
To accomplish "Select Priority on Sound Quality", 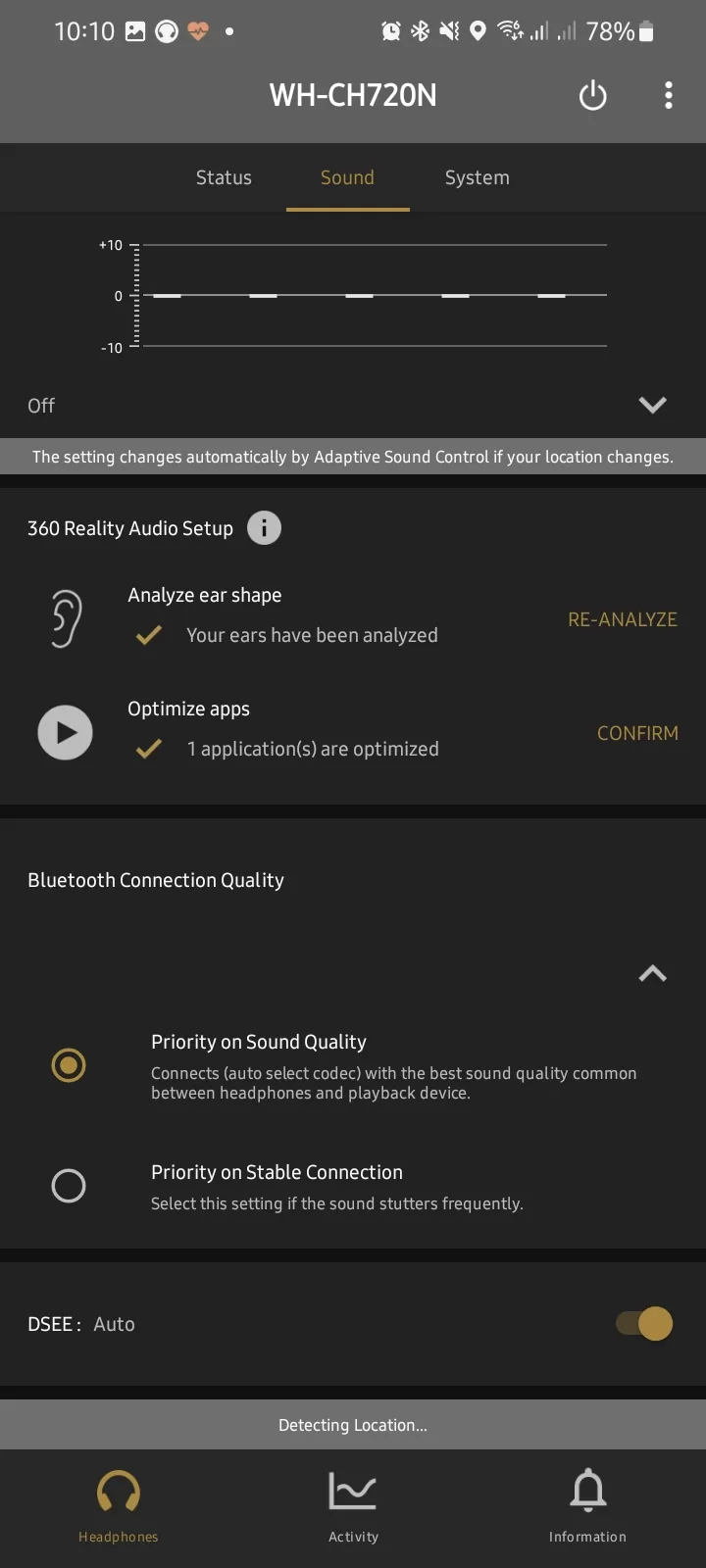I will 69,1065.
